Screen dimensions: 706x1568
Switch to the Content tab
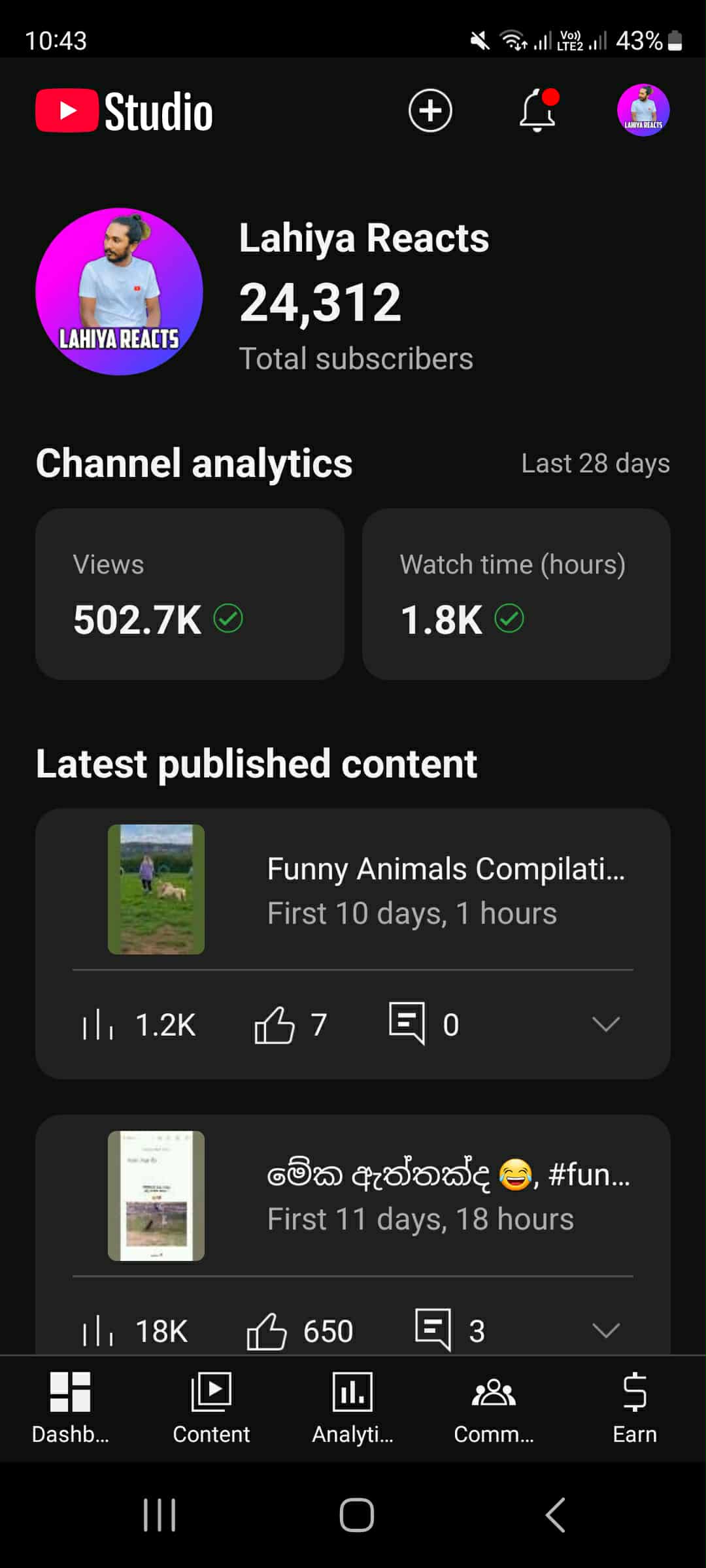211,1407
